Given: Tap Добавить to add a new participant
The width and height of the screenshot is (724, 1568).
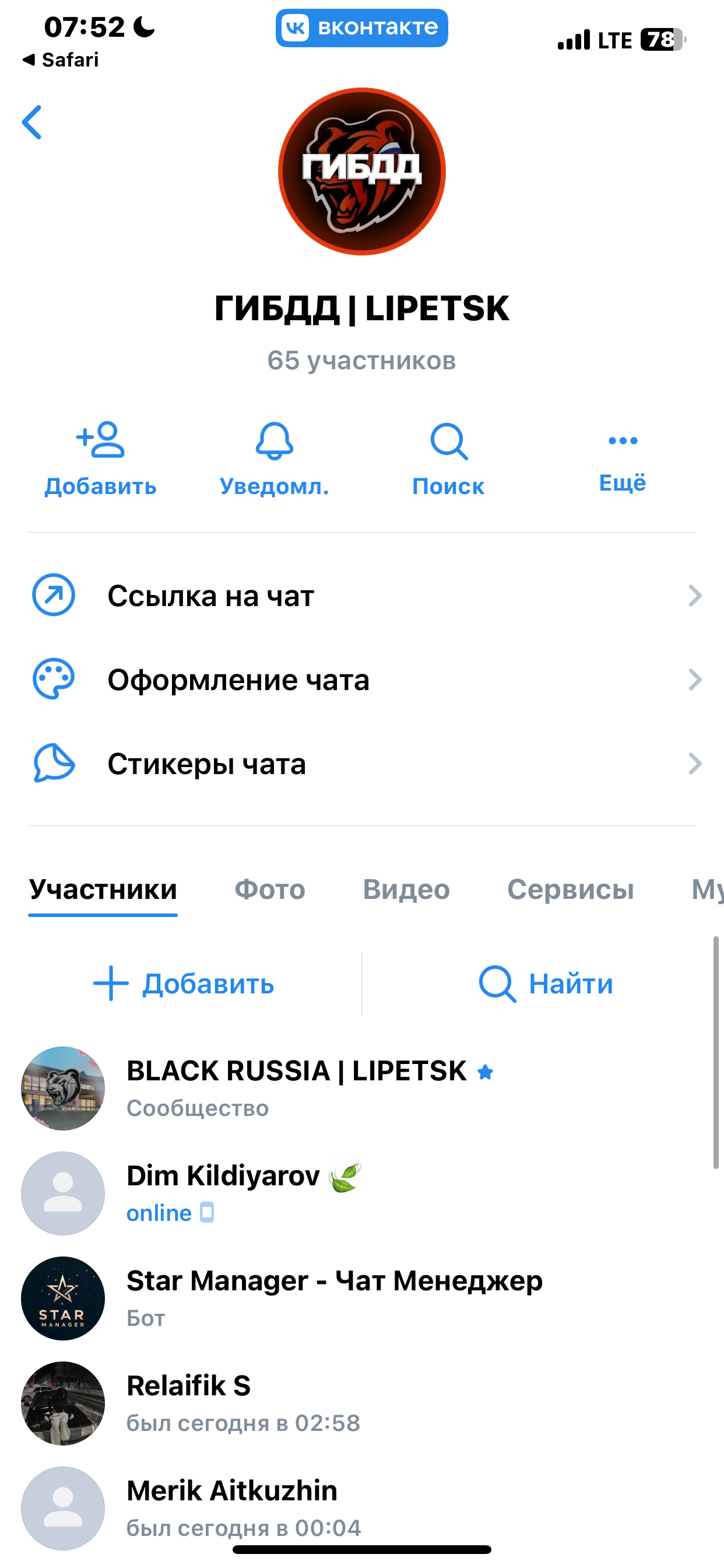Looking at the screenshot, I should 100,459.
